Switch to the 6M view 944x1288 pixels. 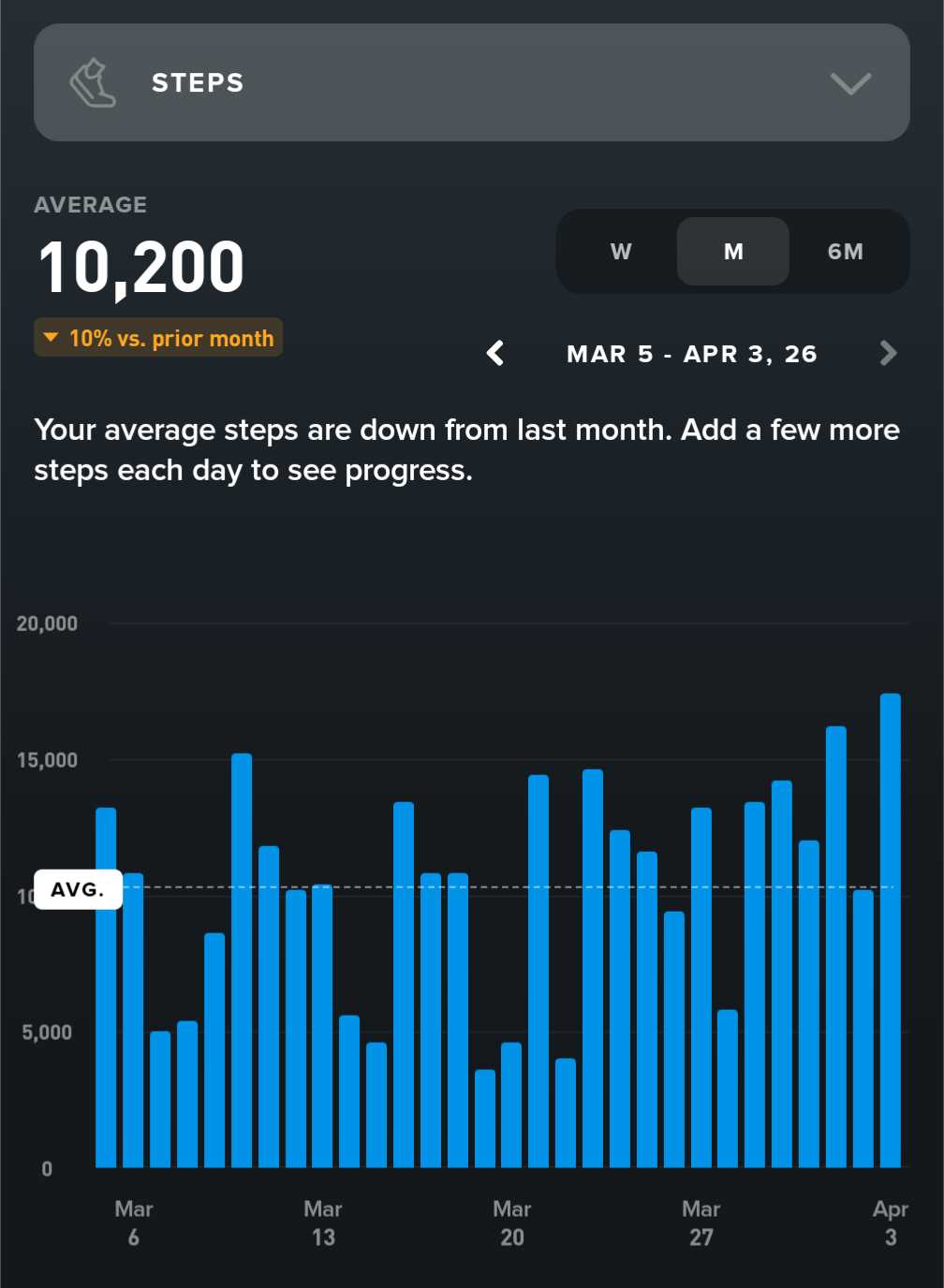coord(845,252)
